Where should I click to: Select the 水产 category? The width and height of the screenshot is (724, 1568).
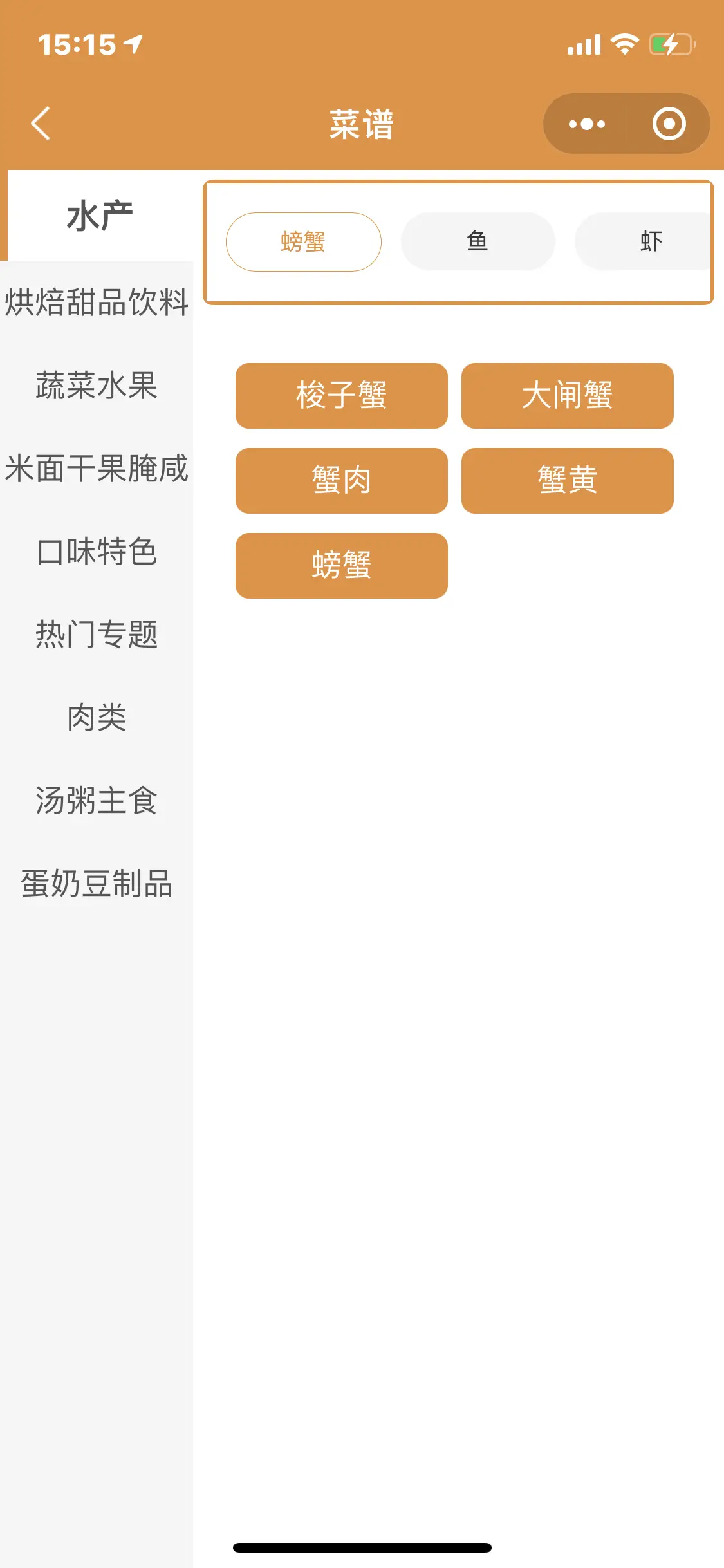click(x=100, y=216)
